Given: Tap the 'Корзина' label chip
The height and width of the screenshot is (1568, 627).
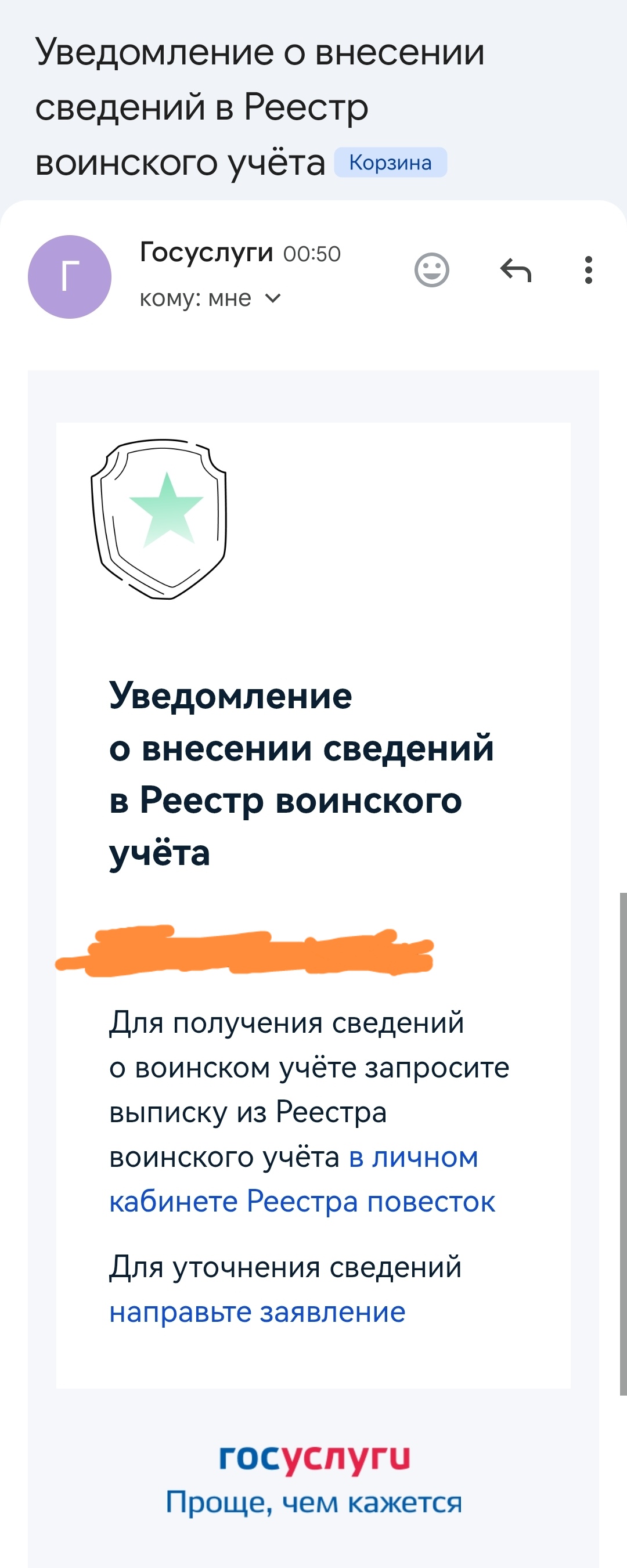Looking at the screenshot, I should point(390,163).
